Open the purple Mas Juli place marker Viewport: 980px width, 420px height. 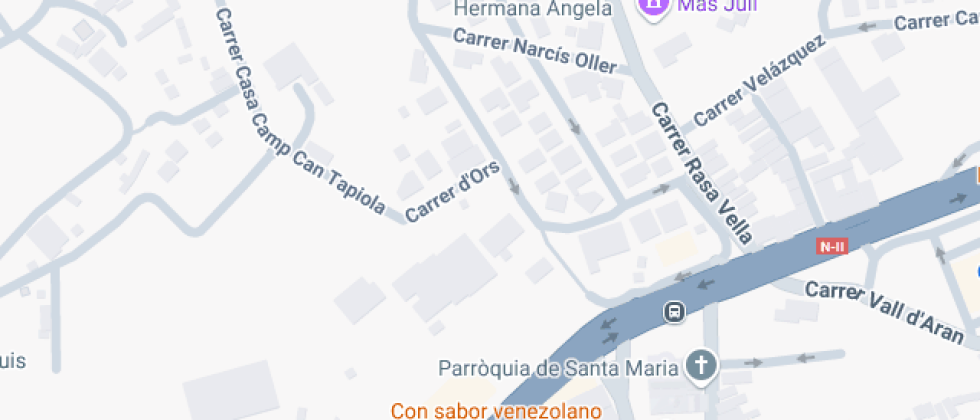655,5
